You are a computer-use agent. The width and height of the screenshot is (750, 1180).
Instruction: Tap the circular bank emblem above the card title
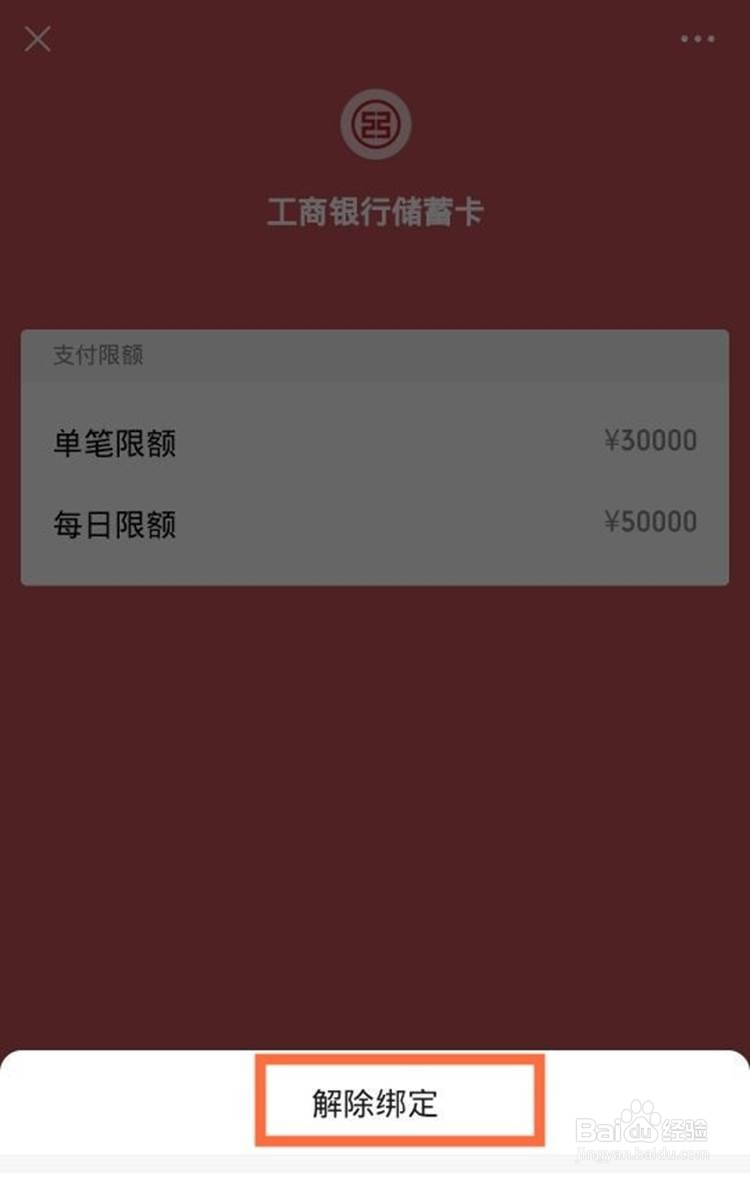point(374,124)
